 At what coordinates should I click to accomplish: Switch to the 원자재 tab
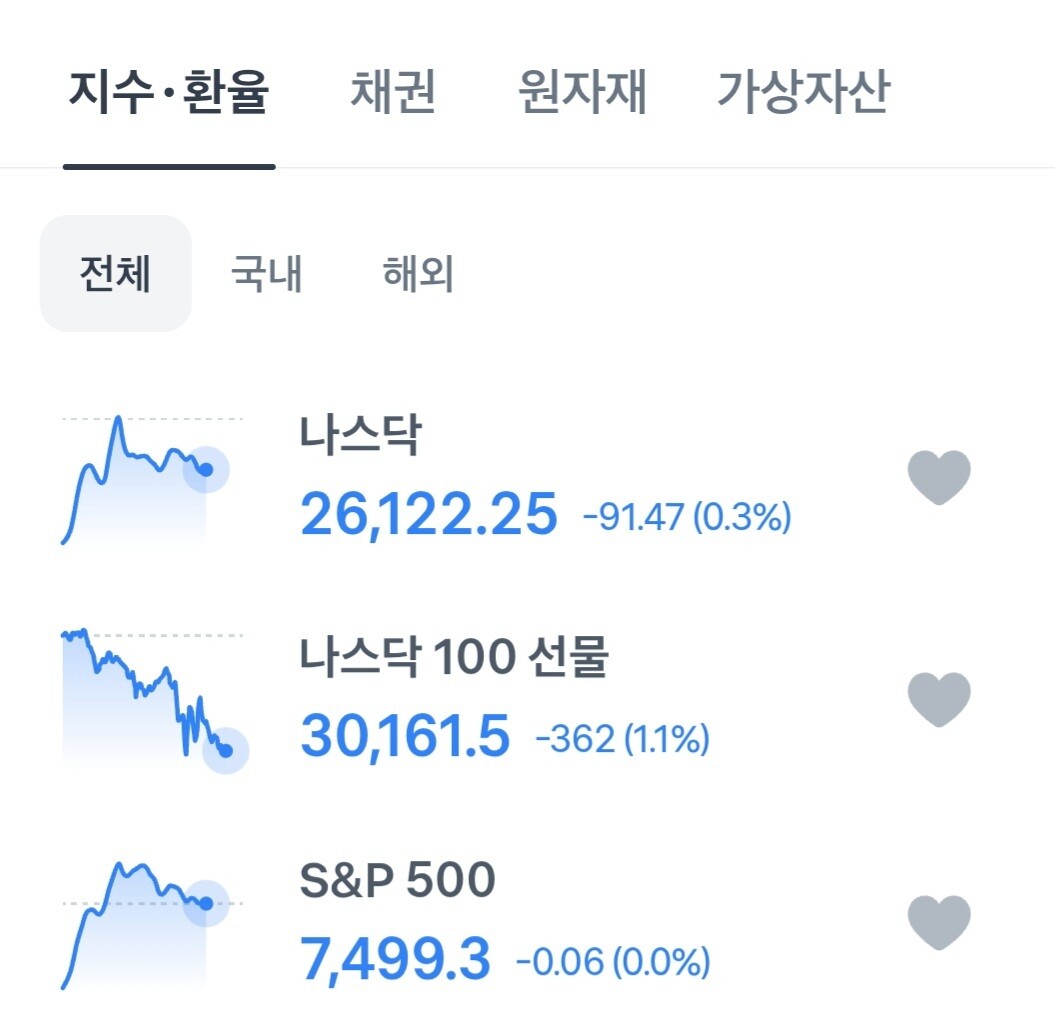(x=583, y=91)
